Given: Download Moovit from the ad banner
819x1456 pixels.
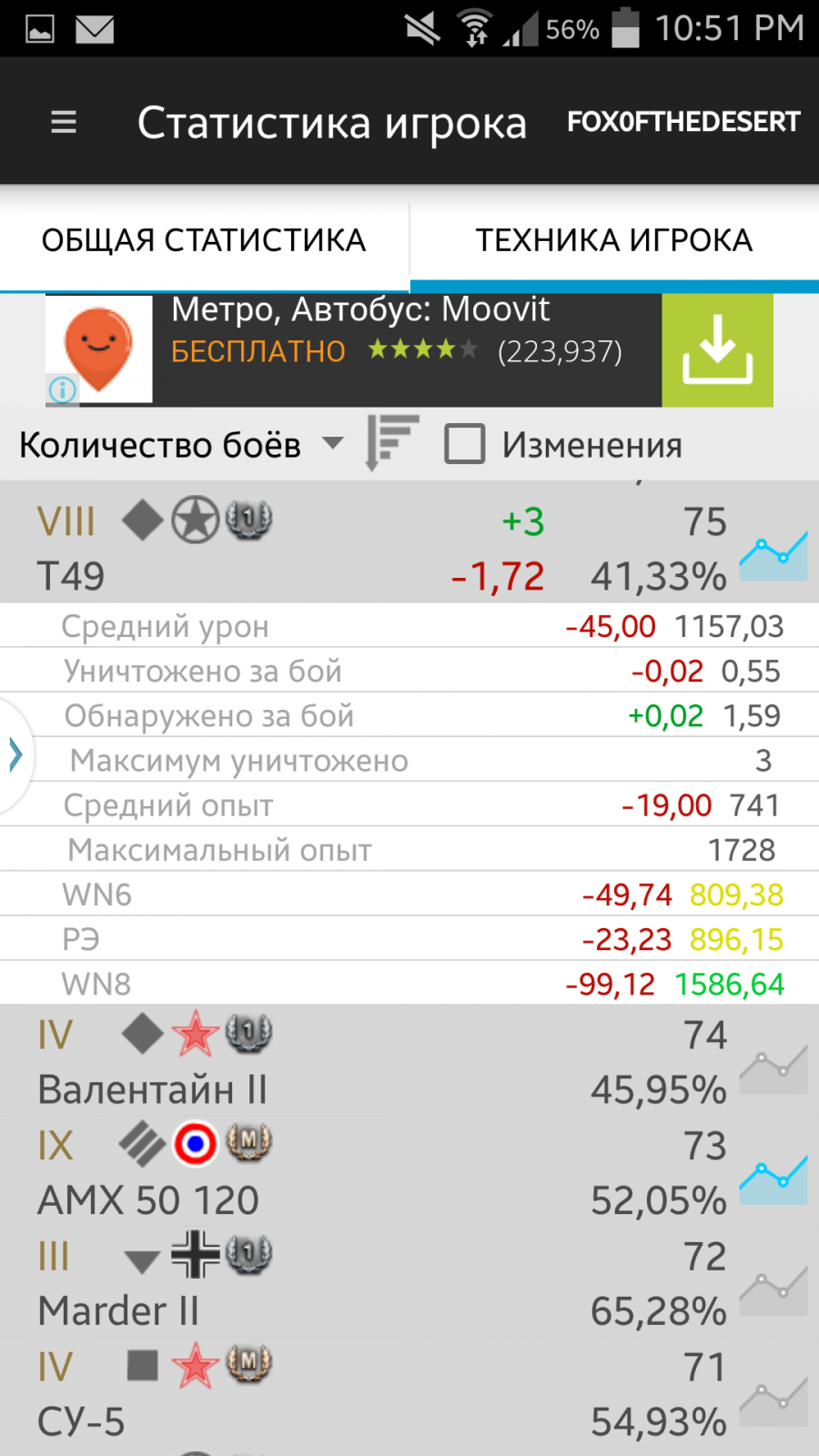Looking at the screenshot, I should 717,350.
